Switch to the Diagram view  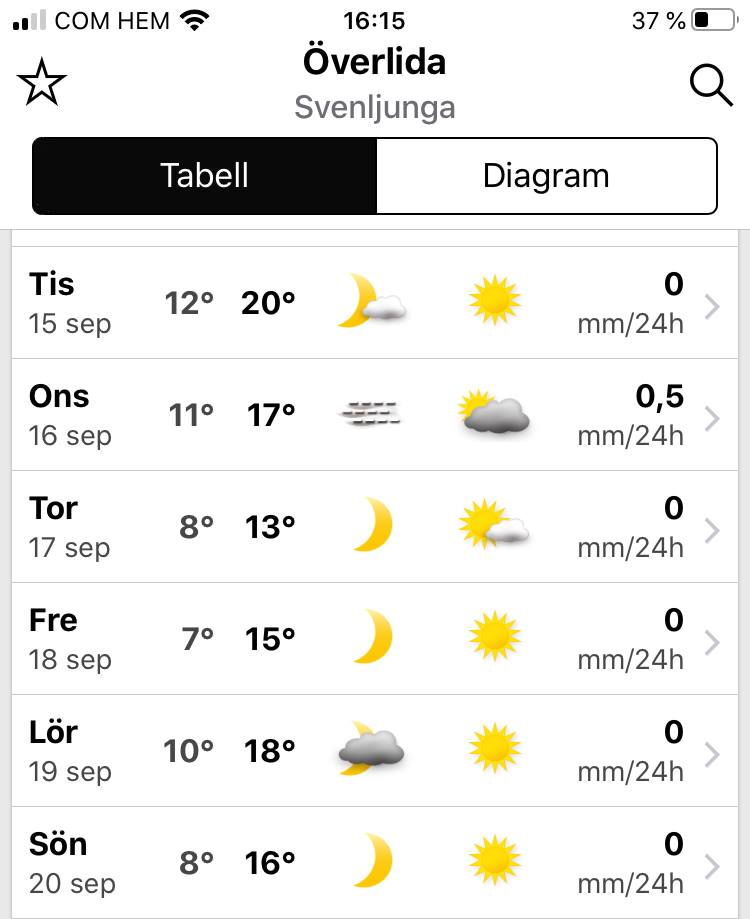[546, 176]
